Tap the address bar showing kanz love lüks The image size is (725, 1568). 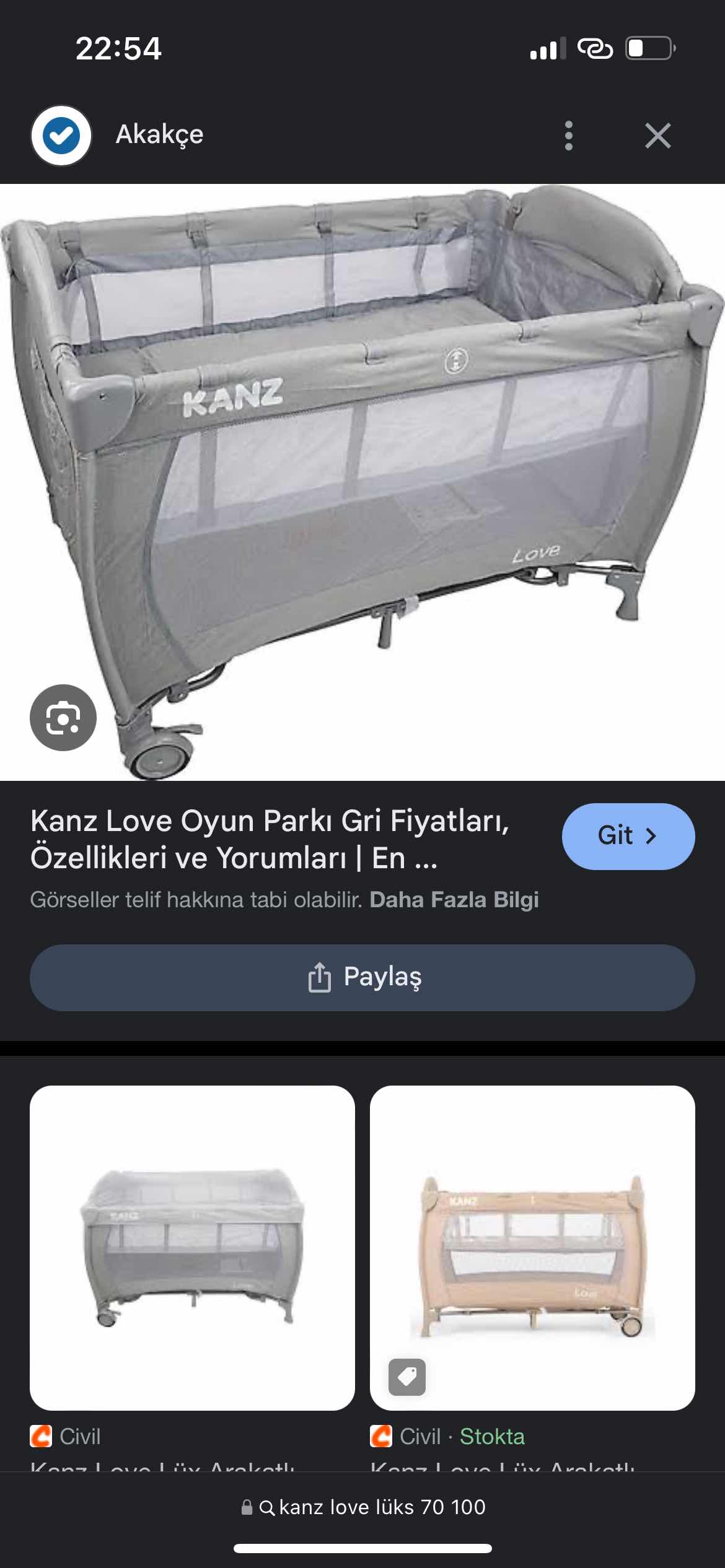(x=362, y=1507)
